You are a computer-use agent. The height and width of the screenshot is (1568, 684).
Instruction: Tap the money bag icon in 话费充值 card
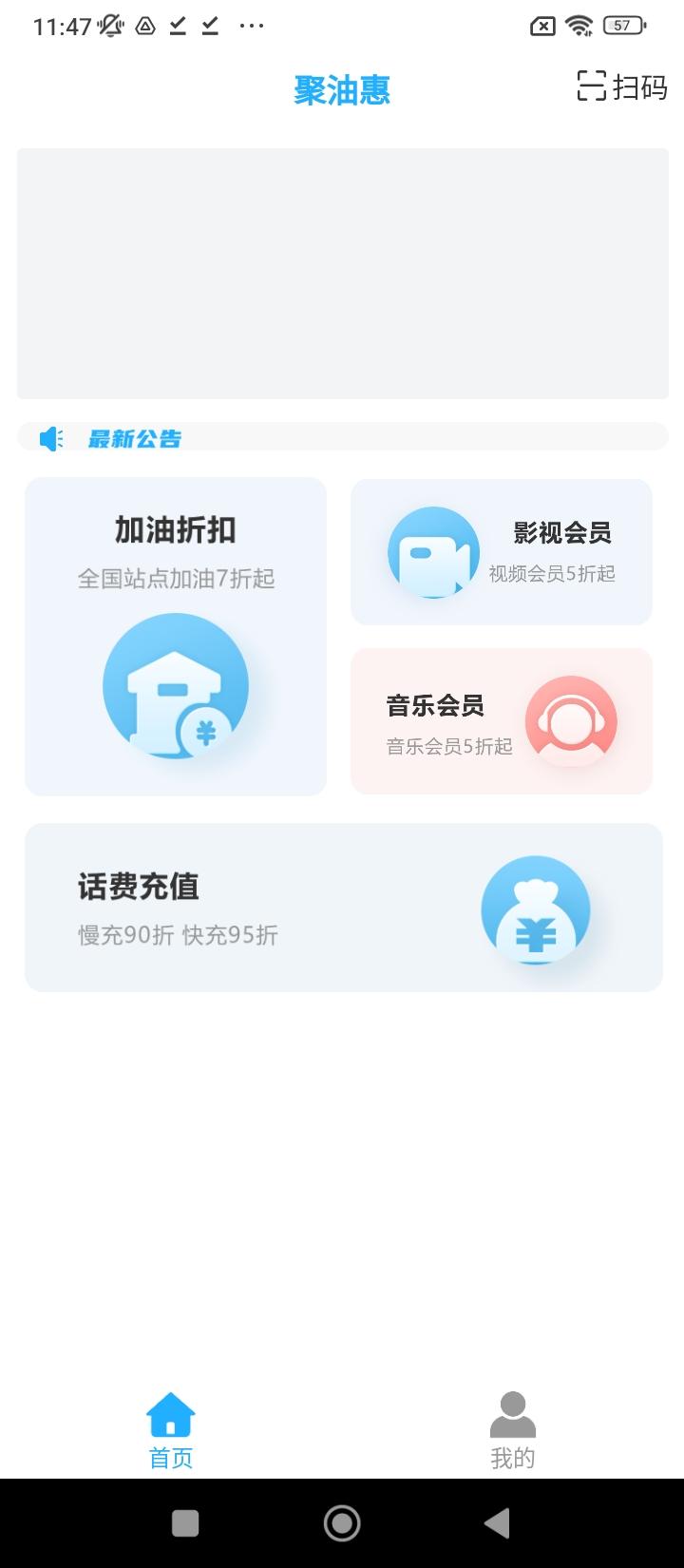pyautogui.click(x=536, y=909)
